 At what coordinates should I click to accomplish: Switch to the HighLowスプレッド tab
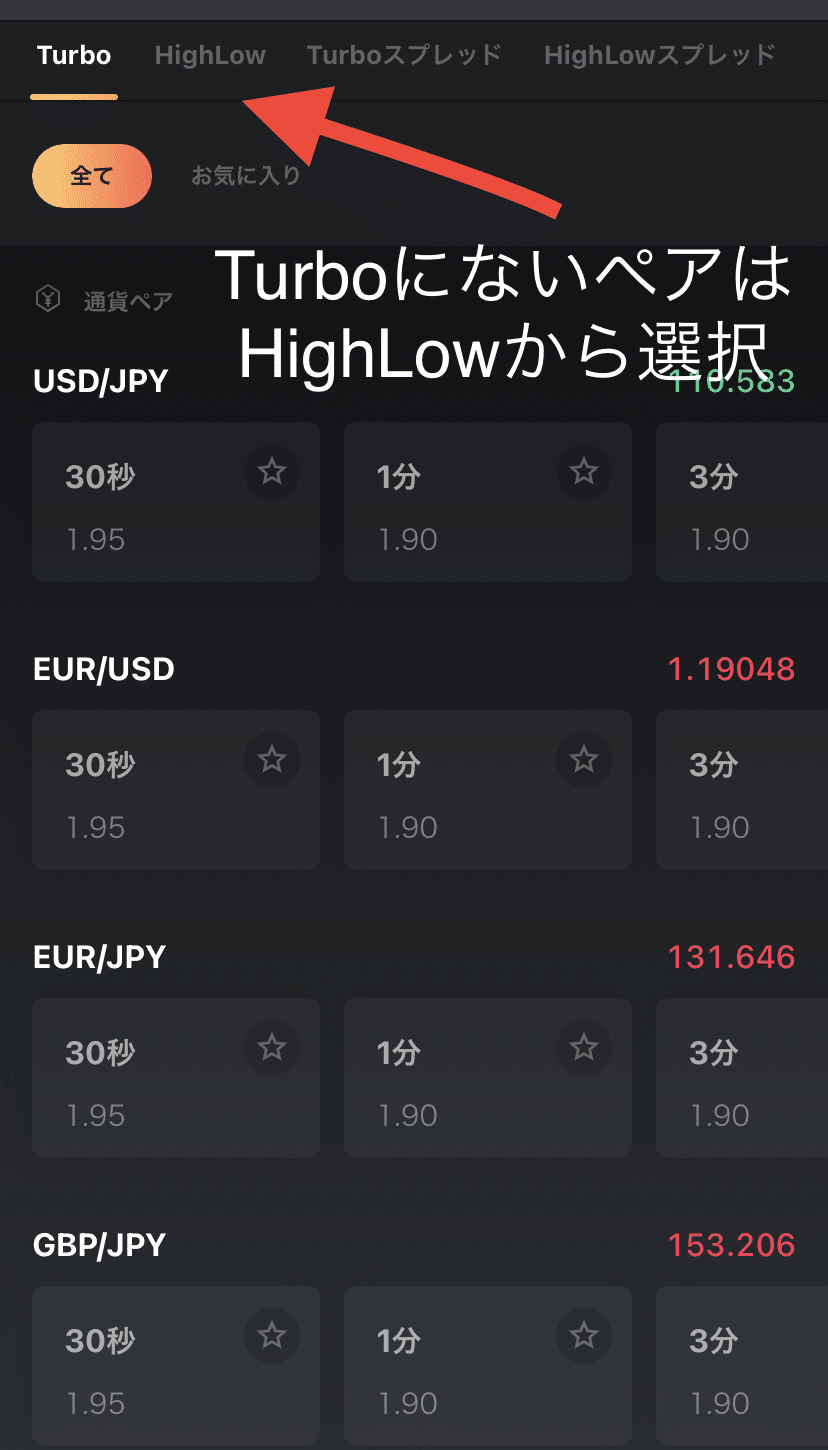[x=660, y=55]
